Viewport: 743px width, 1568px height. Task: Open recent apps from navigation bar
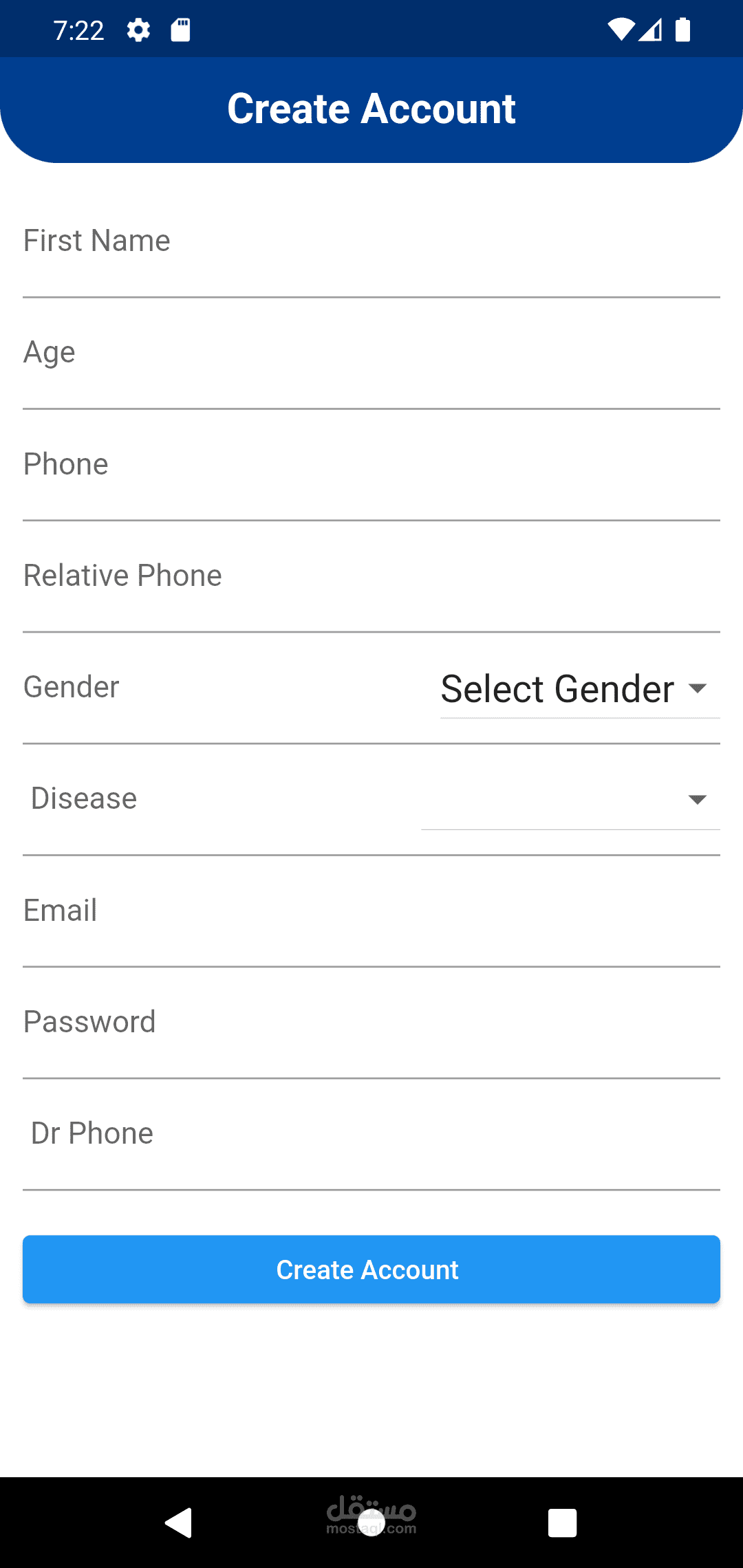(x=562, y=1523)
